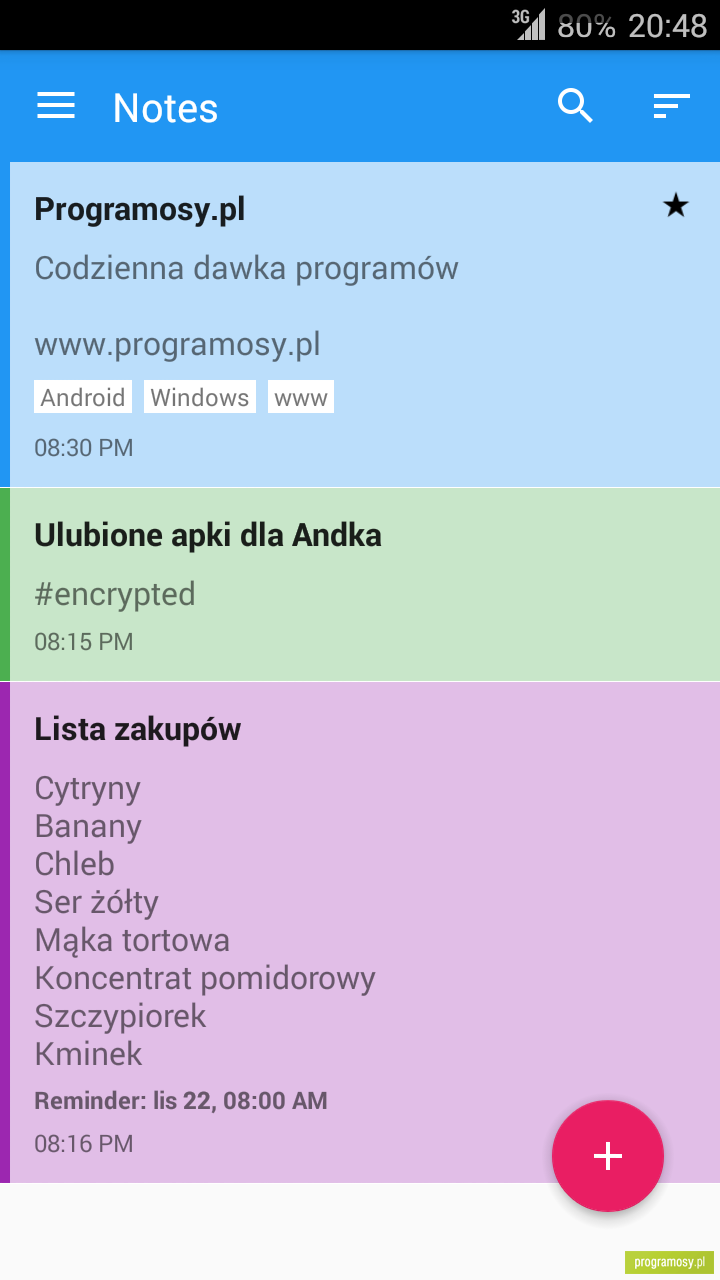
Task: Select the Windows tag chip
Action: 200,397
